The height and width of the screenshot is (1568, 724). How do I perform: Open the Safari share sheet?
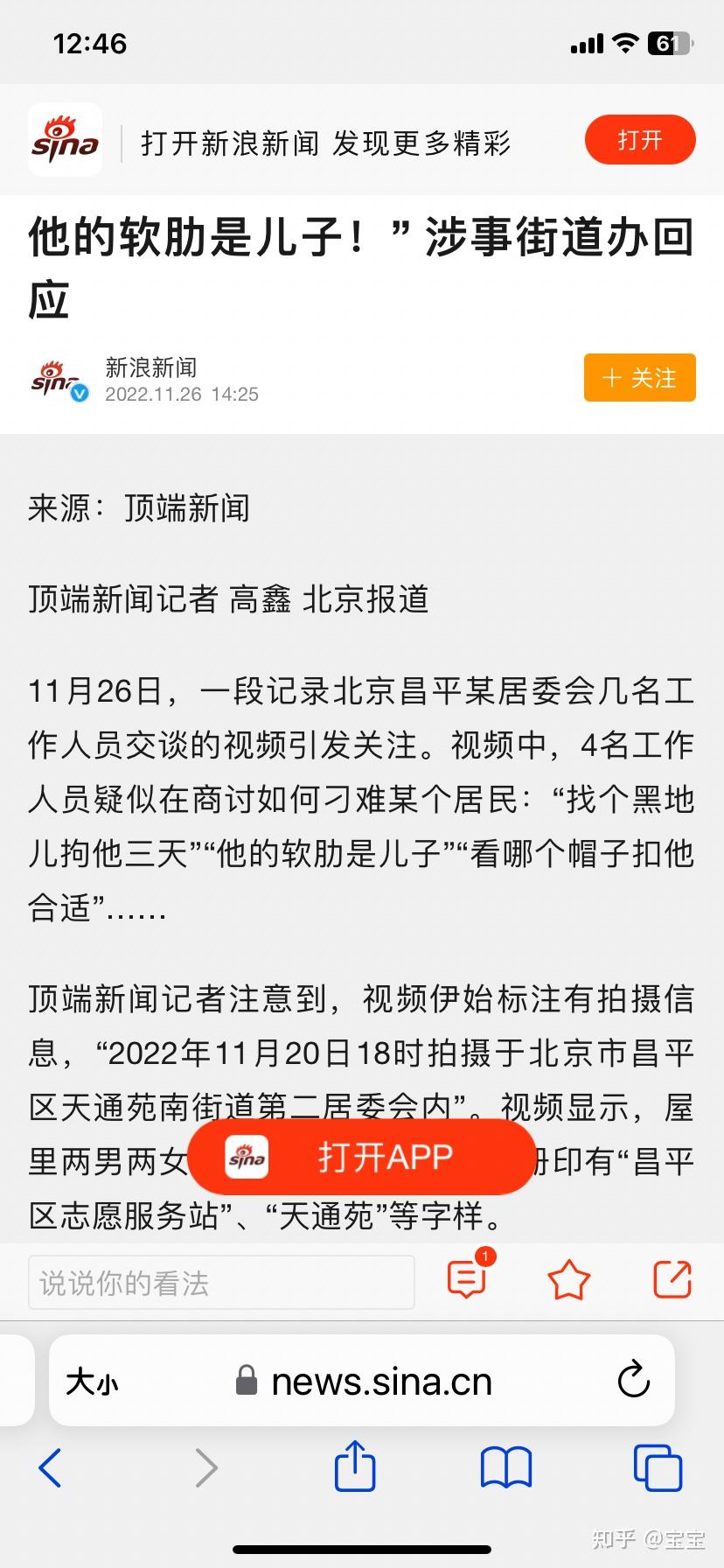(x=355, y=1466)
